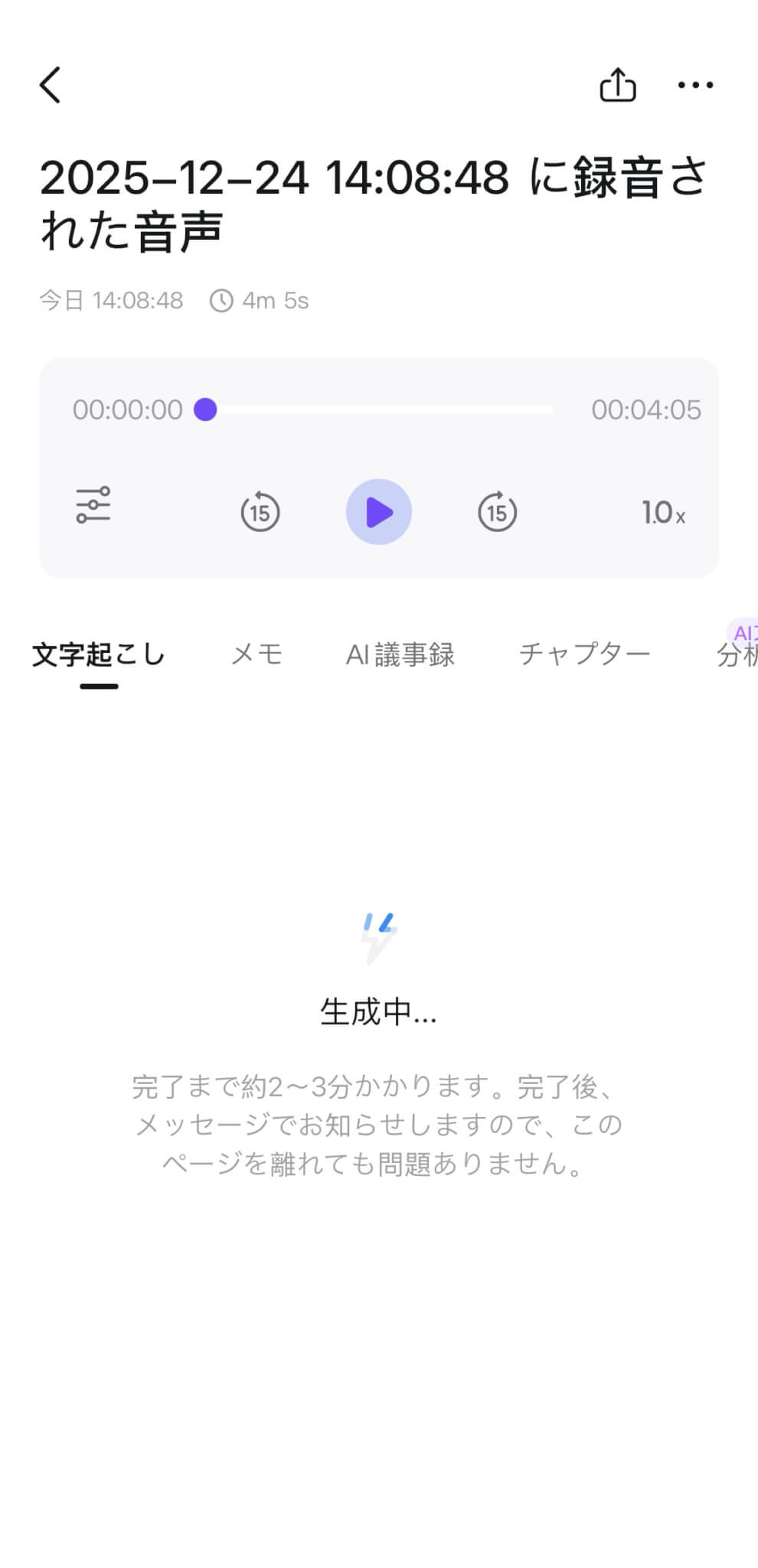Share this recording
758x1568 pixels.
tap(618, 85)
